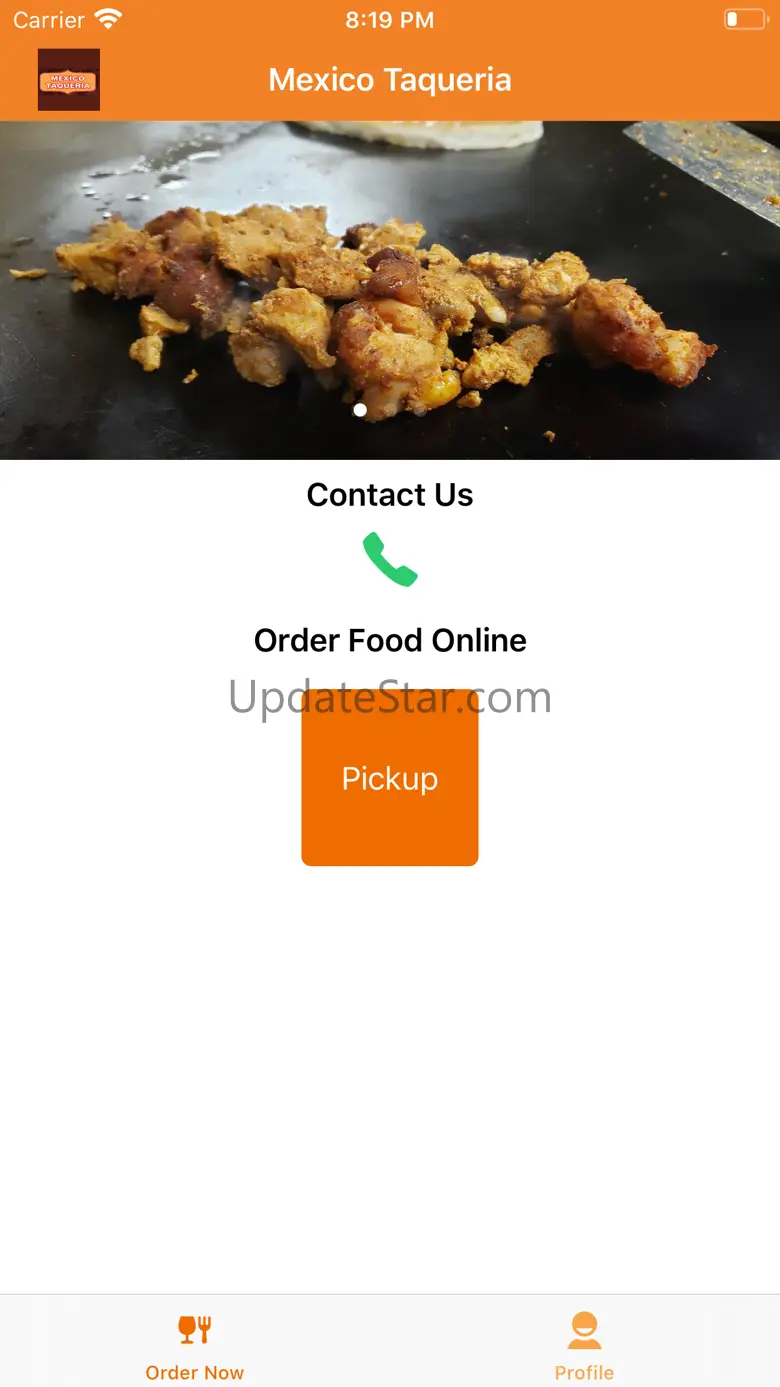Tap the food photo carousel page indicator

[x=390, y=410]
